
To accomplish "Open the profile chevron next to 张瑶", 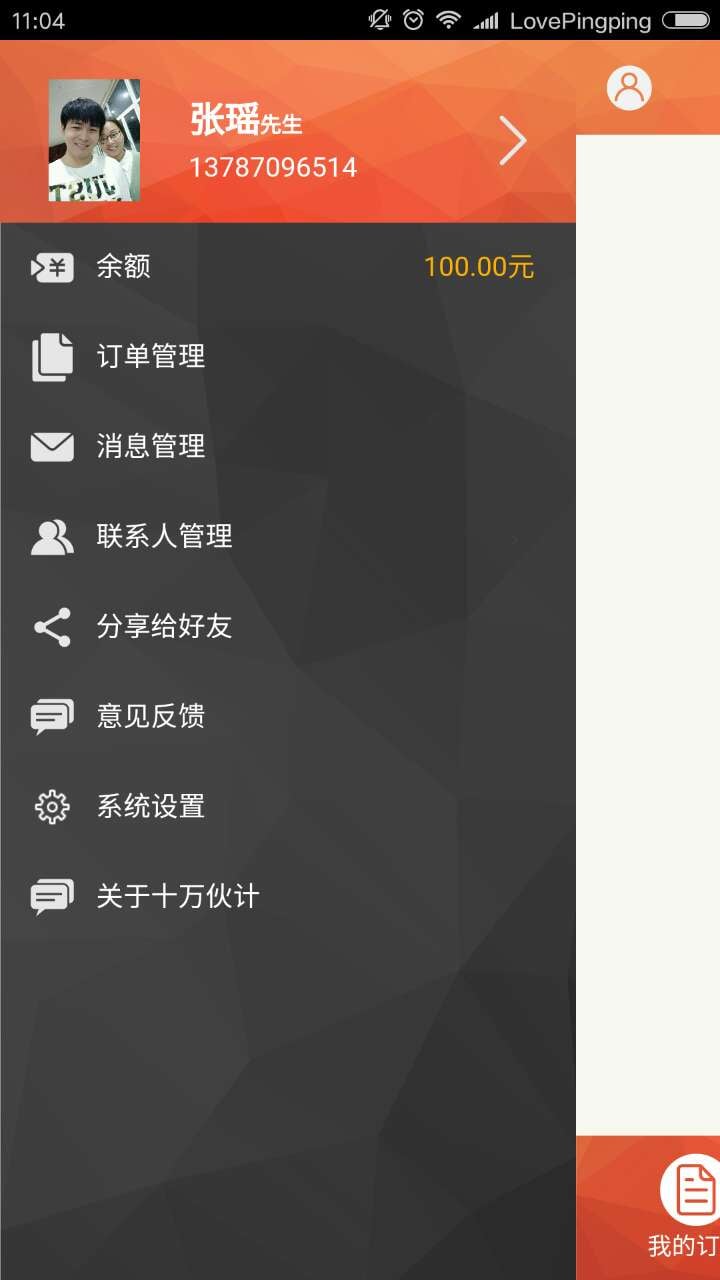I will (x=513, y=141).
